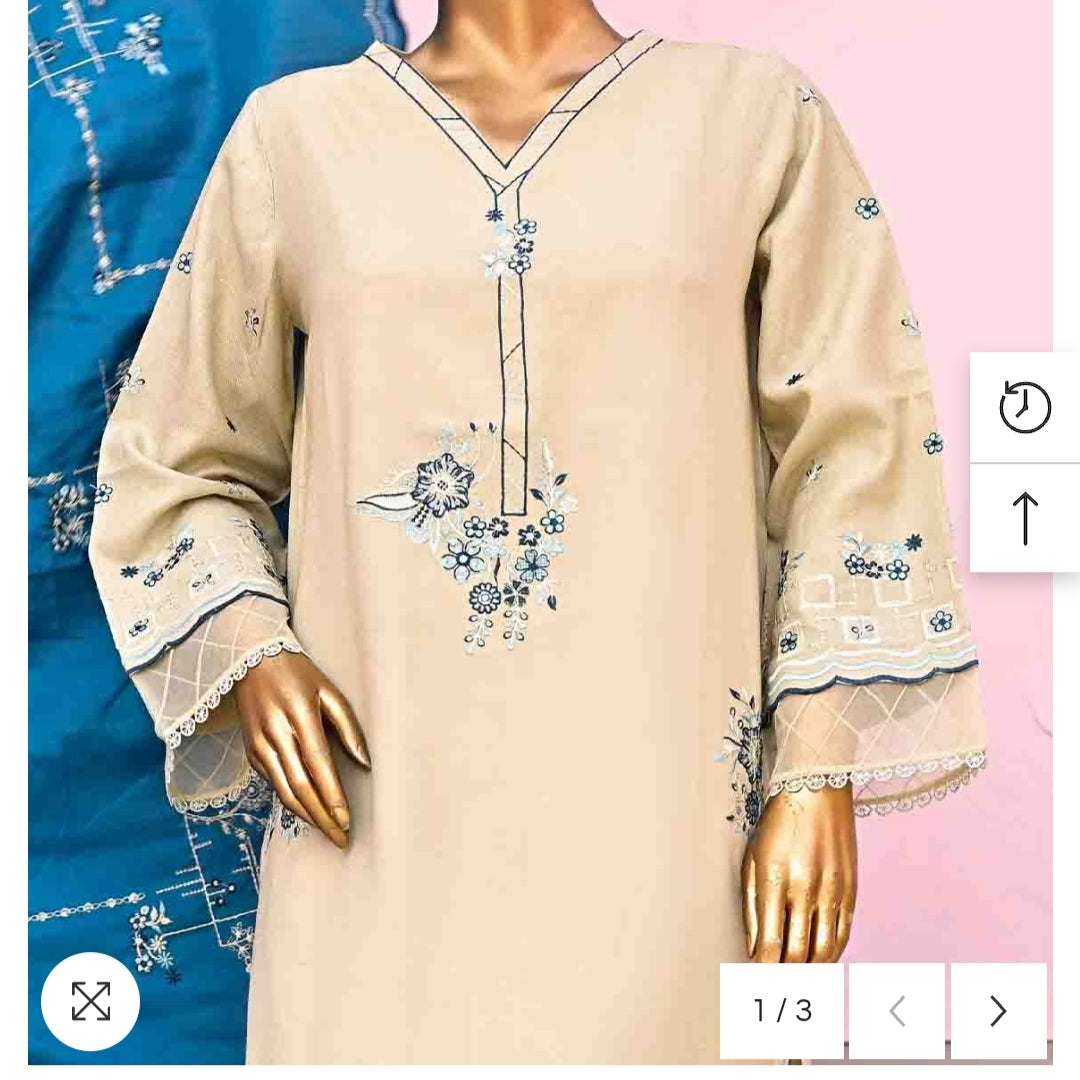Go to the next product image
Image resolution: width=1080 pixels, height=1080 pixels.
coord(997,1011)
